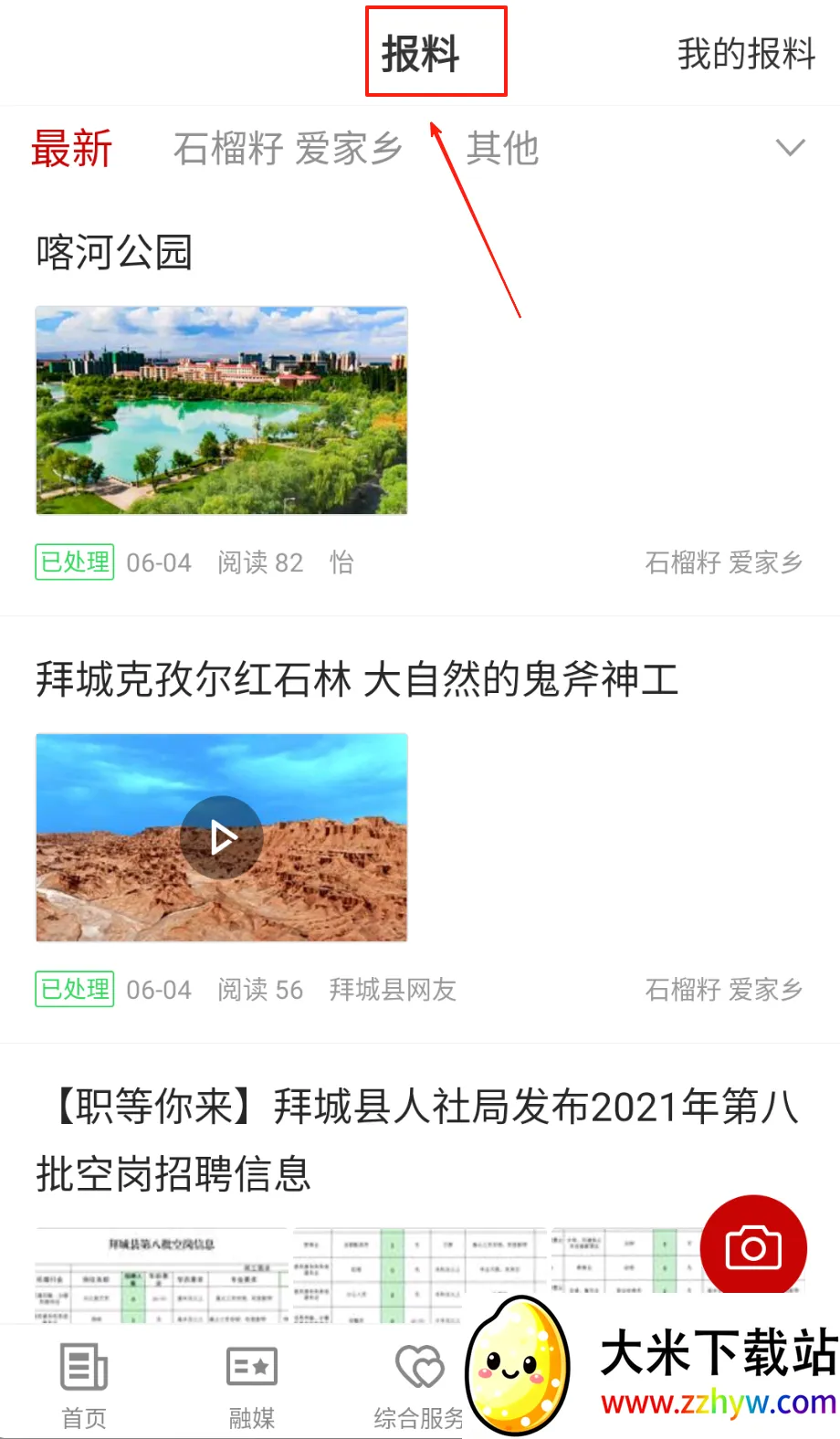Viewport: 840px width, 1439px height.
Task: Go to the 首页 tab
Action: 84,1384
